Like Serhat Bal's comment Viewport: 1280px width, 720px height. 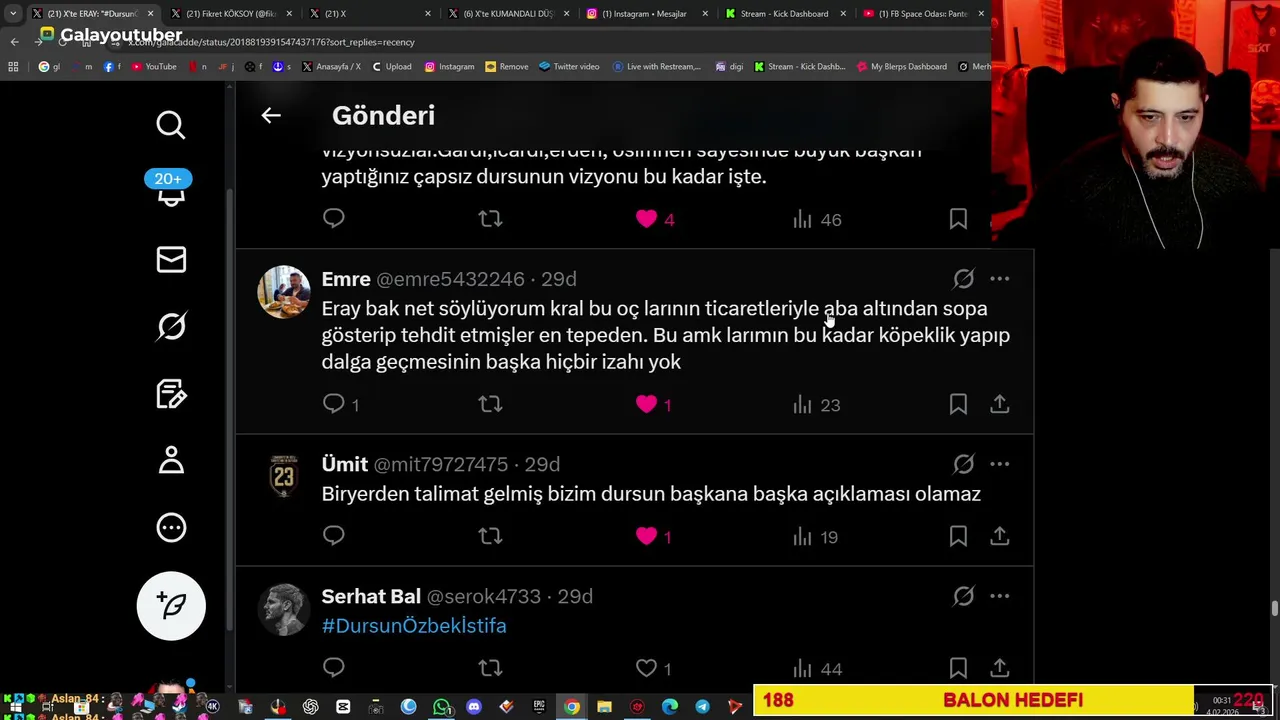point(646,668)
